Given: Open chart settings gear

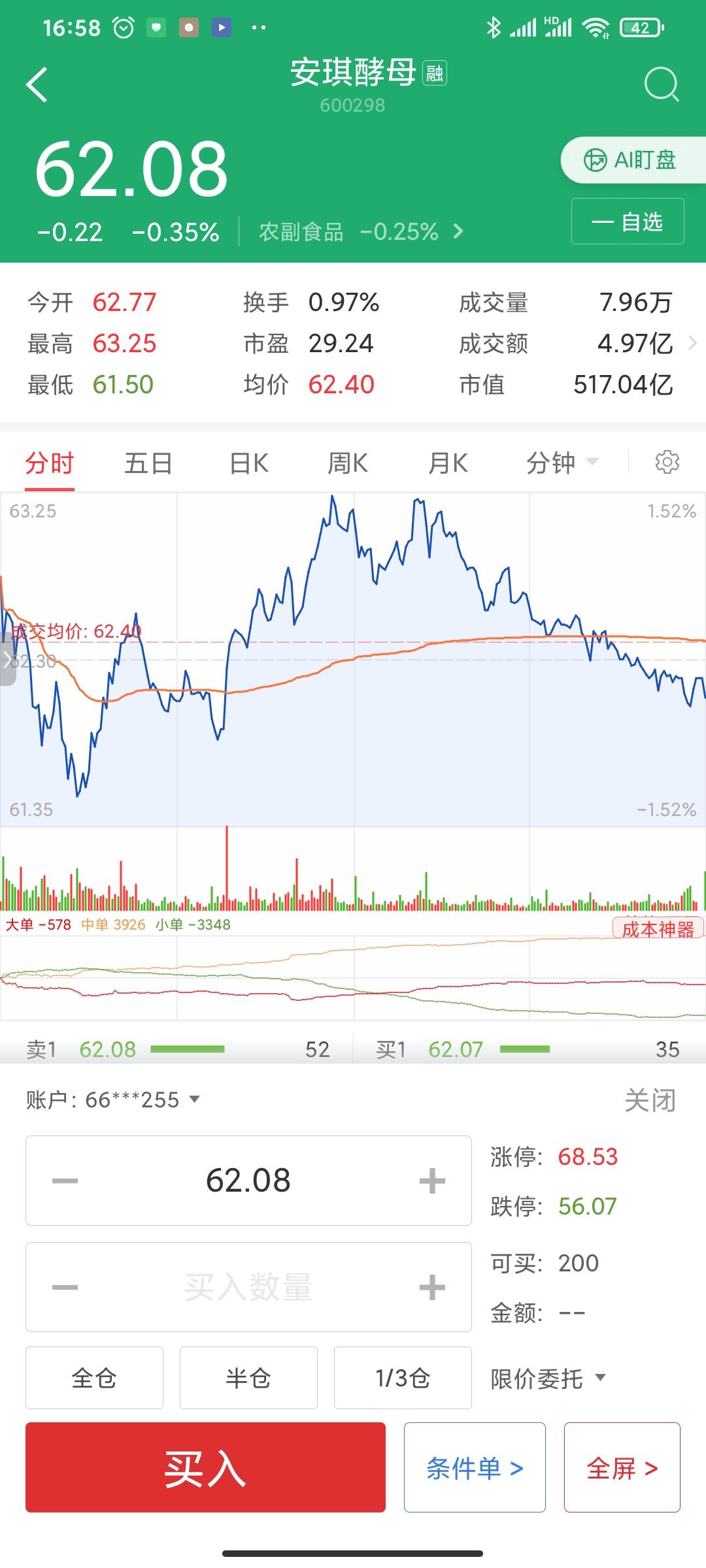Looking at the screenshot, I should [x=667, y=463].
